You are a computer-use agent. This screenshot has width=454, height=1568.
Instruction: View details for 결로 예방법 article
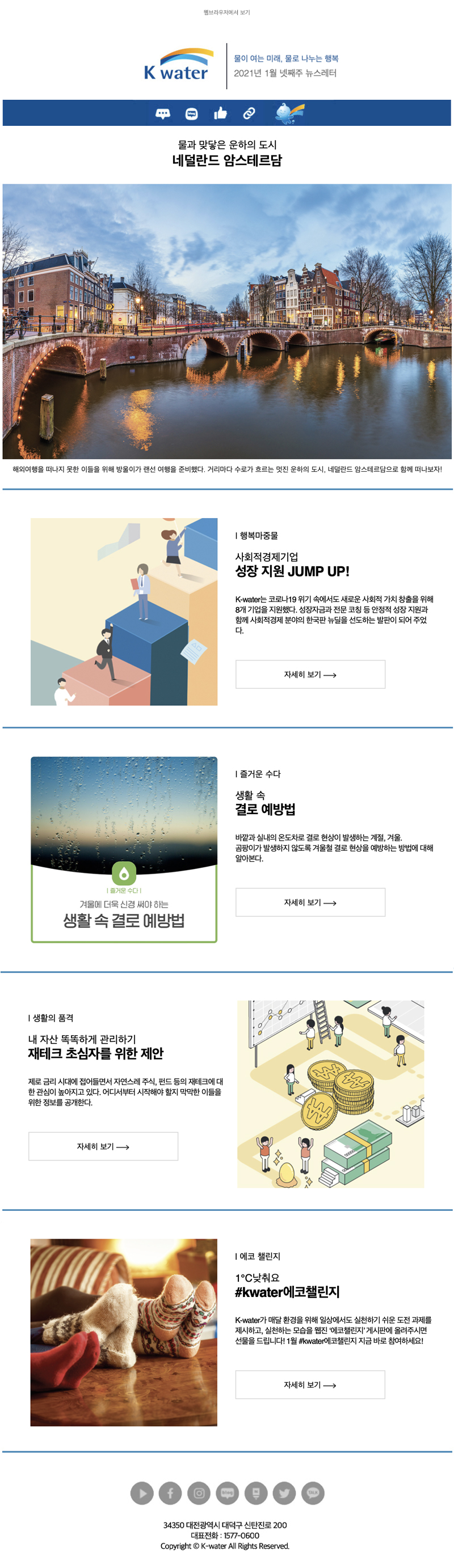[x=310, y=902]
